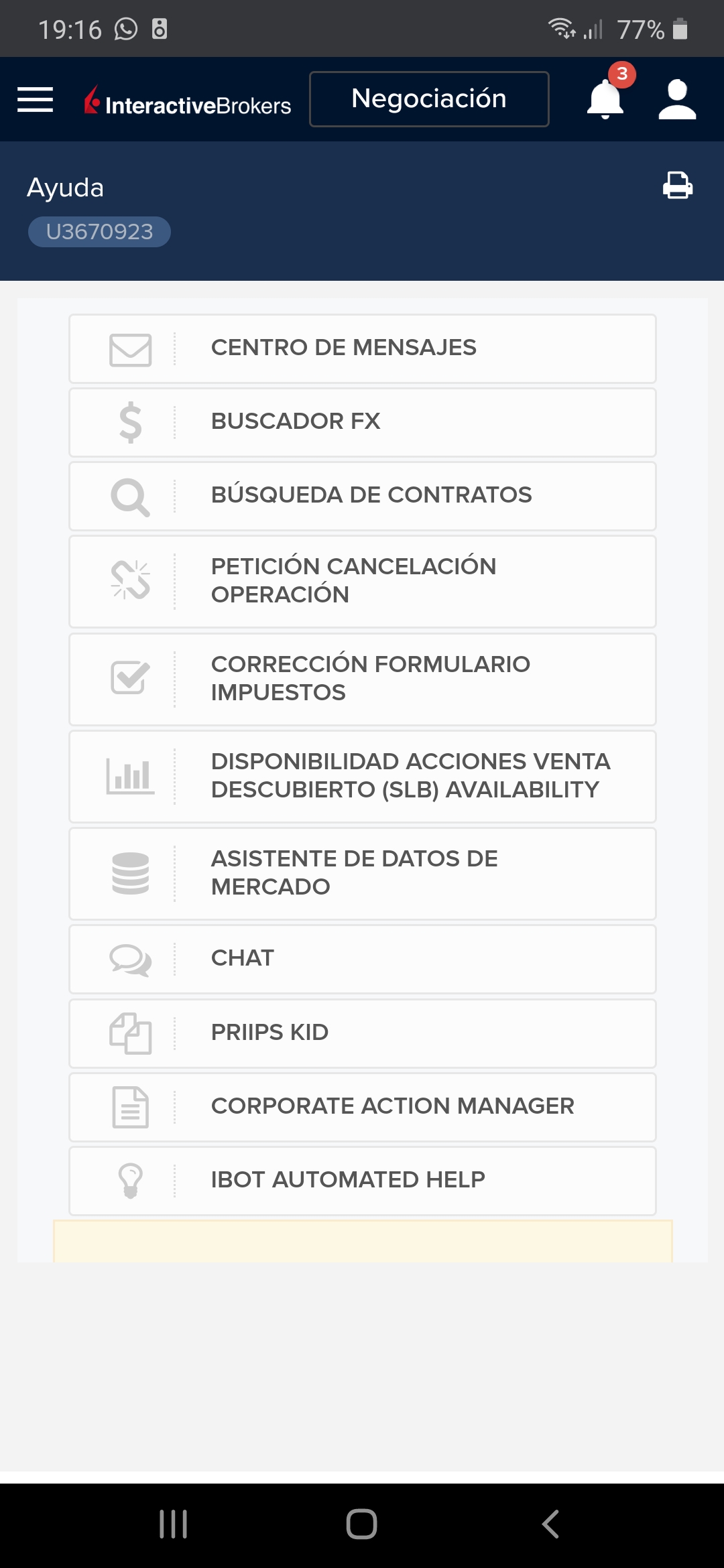Select Petición Cancelación Operación
724x1568 pixels.
362,581
